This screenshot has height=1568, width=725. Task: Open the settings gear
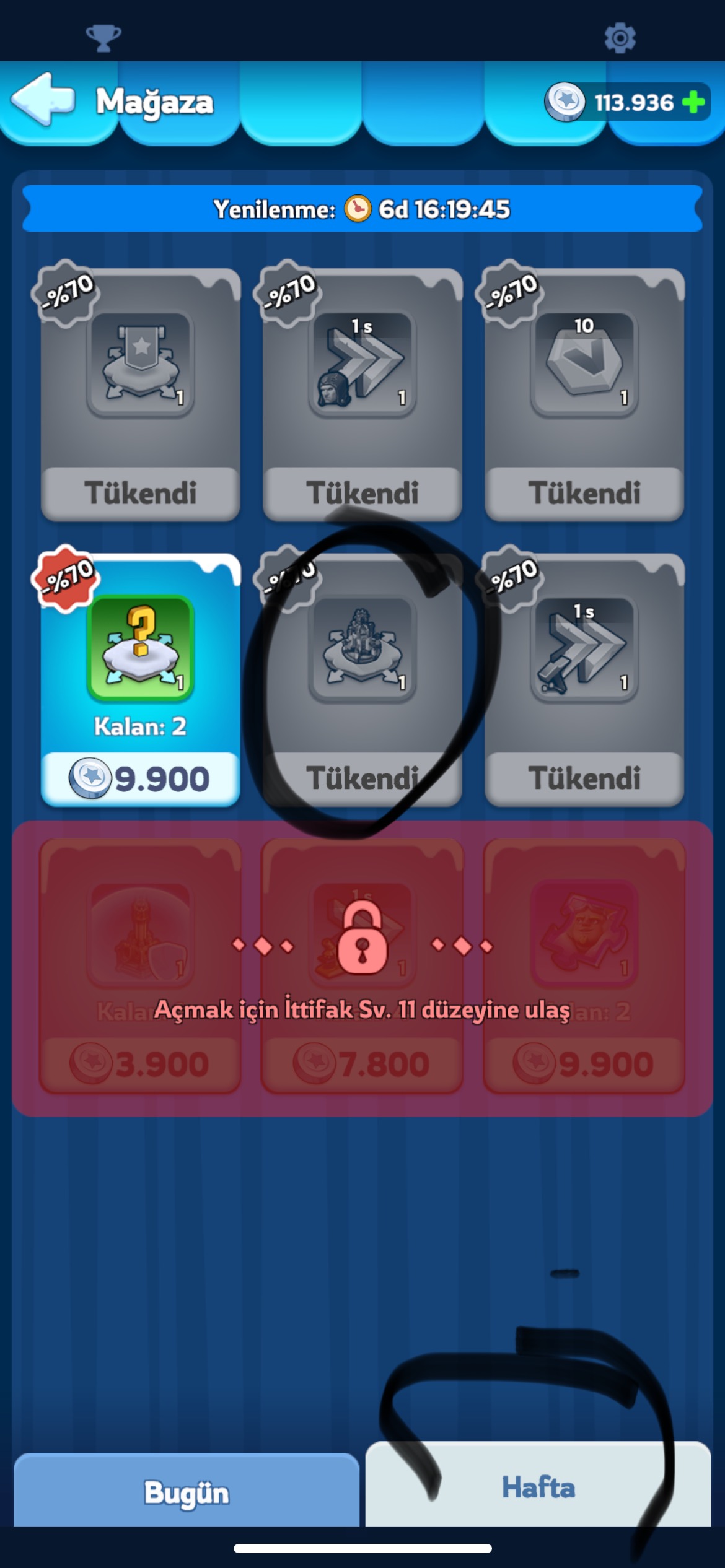(620, 38)
